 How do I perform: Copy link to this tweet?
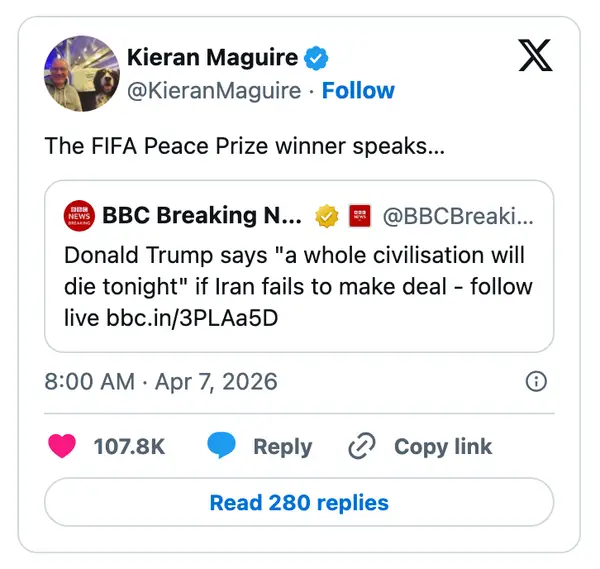(x=420, y=447)
